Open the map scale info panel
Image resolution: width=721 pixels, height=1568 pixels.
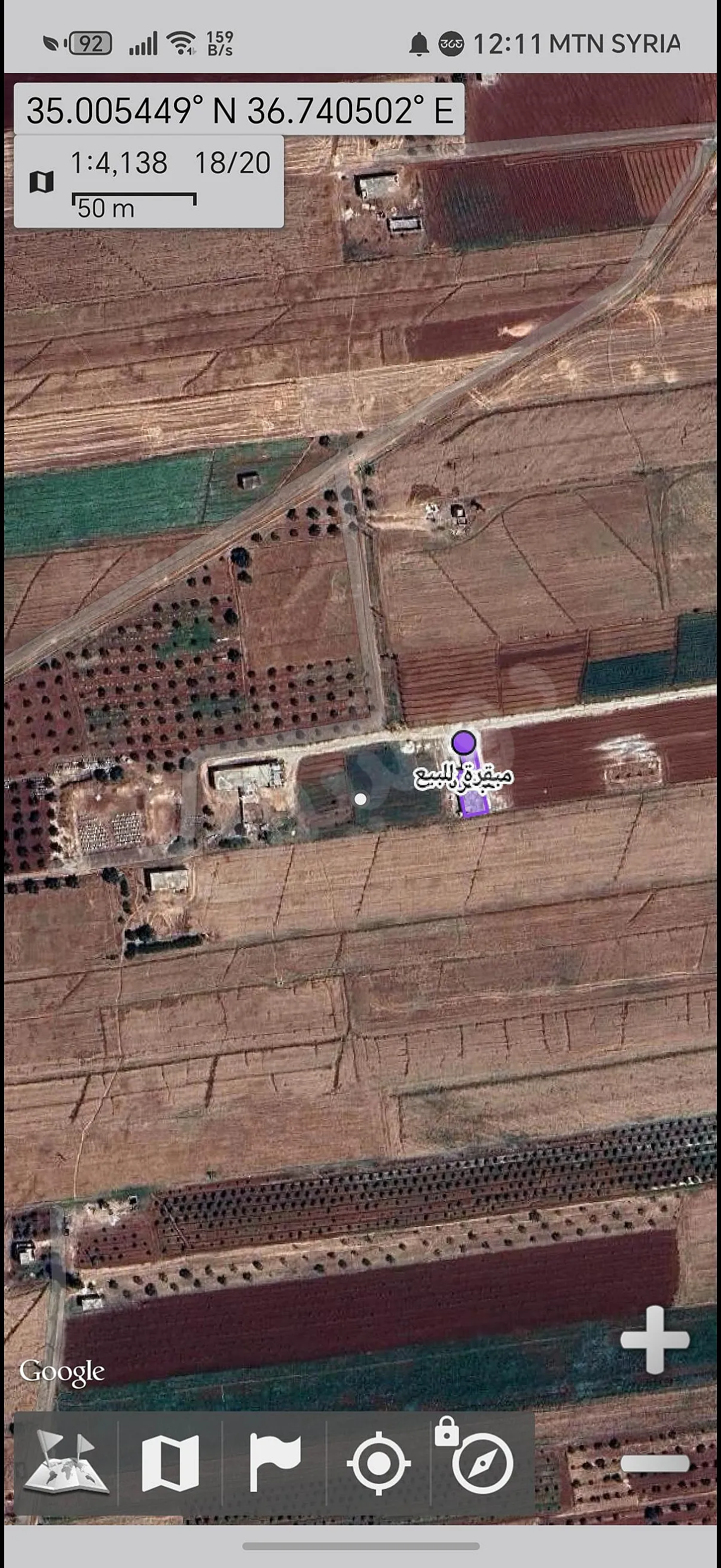point(148,182)
